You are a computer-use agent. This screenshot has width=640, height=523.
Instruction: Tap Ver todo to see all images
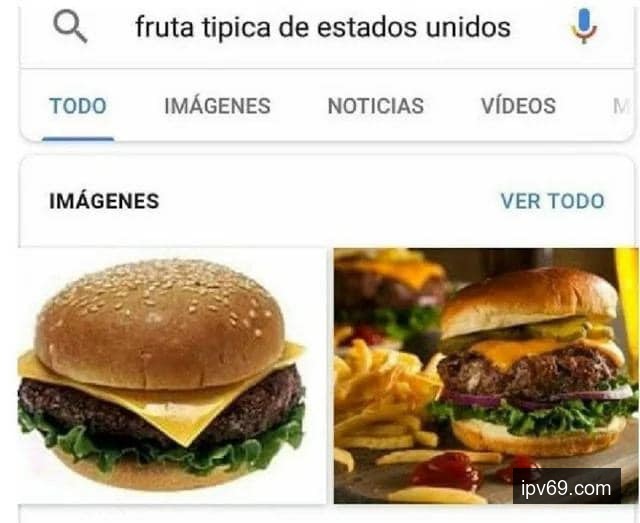[x=552, y=201]
